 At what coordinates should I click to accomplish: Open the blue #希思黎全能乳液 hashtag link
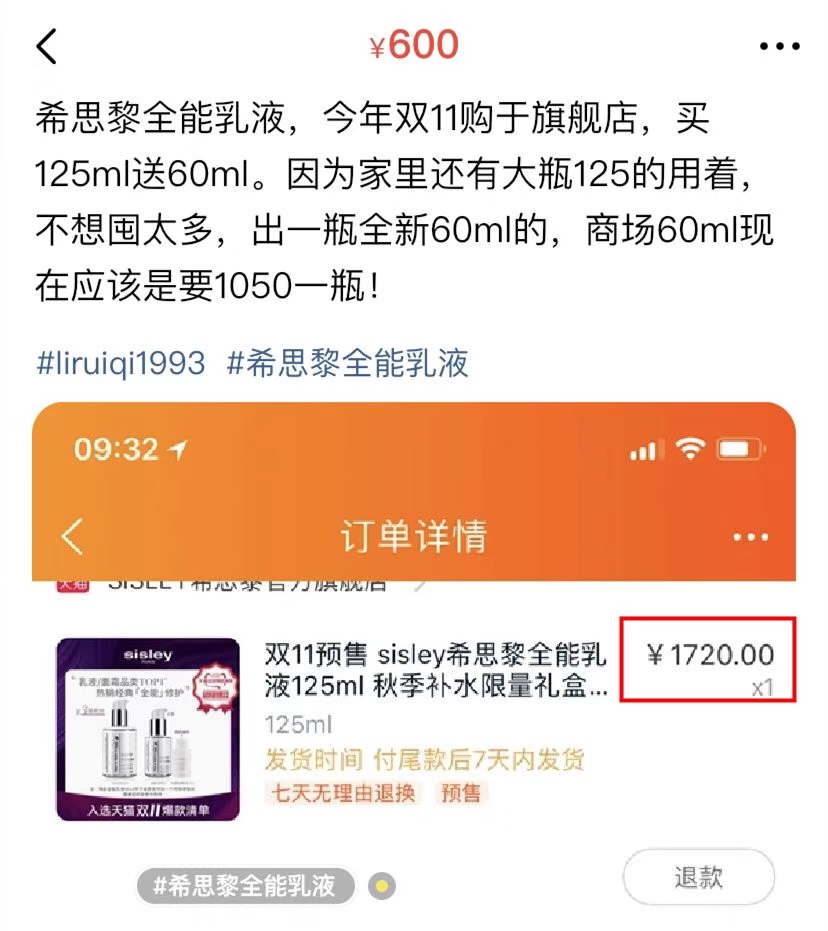[x=348, y=362]
